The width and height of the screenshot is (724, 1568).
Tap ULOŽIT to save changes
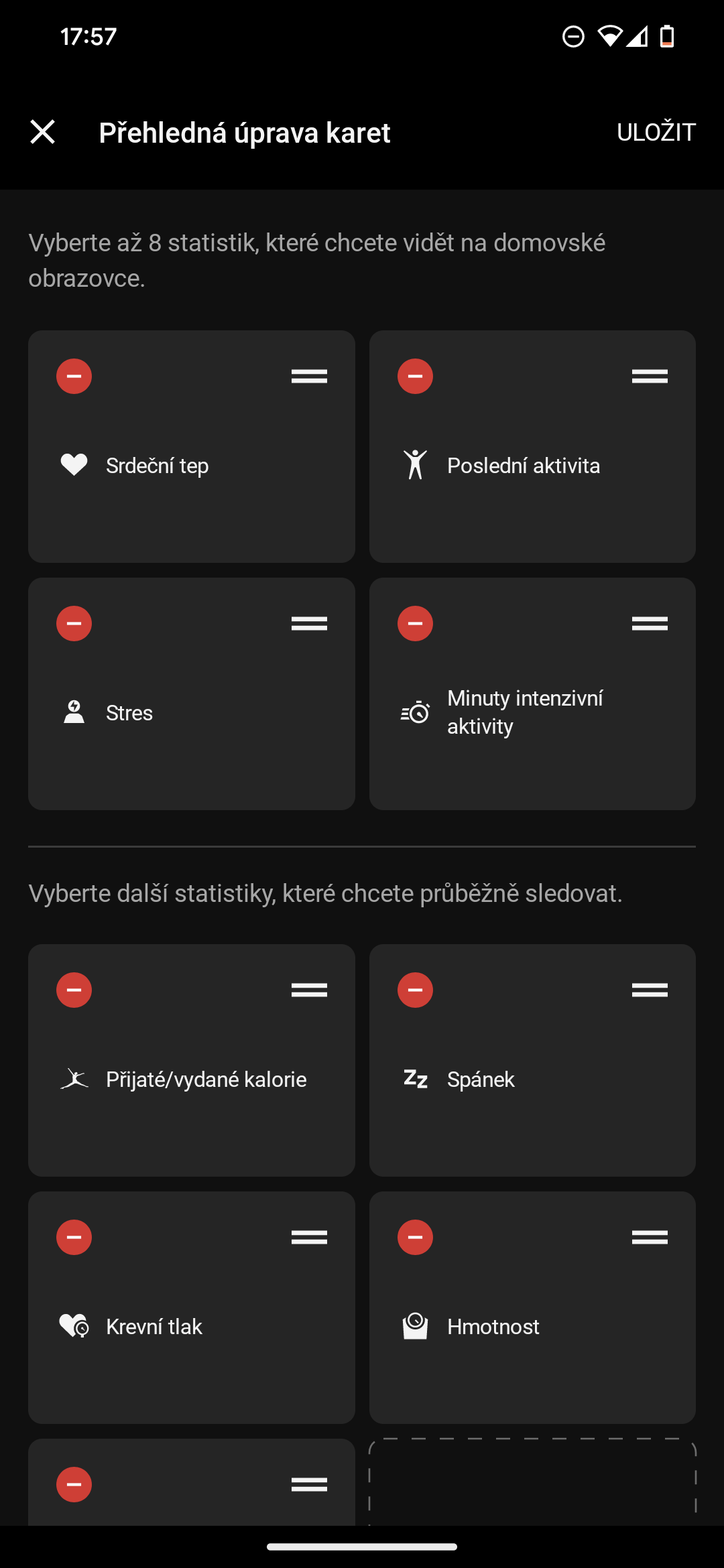pyautogui.click(x=656, y=132)
